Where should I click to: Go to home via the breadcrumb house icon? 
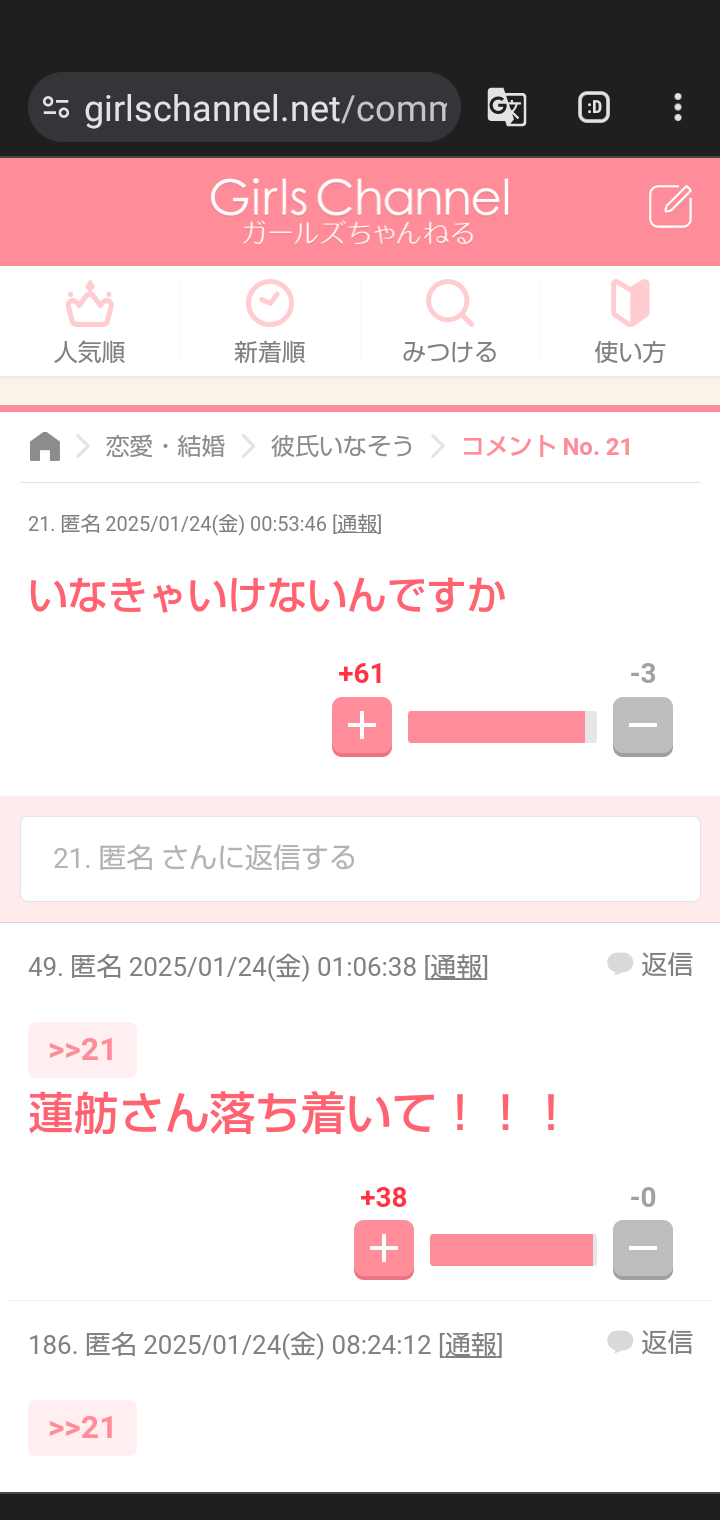tap(45, 446)
